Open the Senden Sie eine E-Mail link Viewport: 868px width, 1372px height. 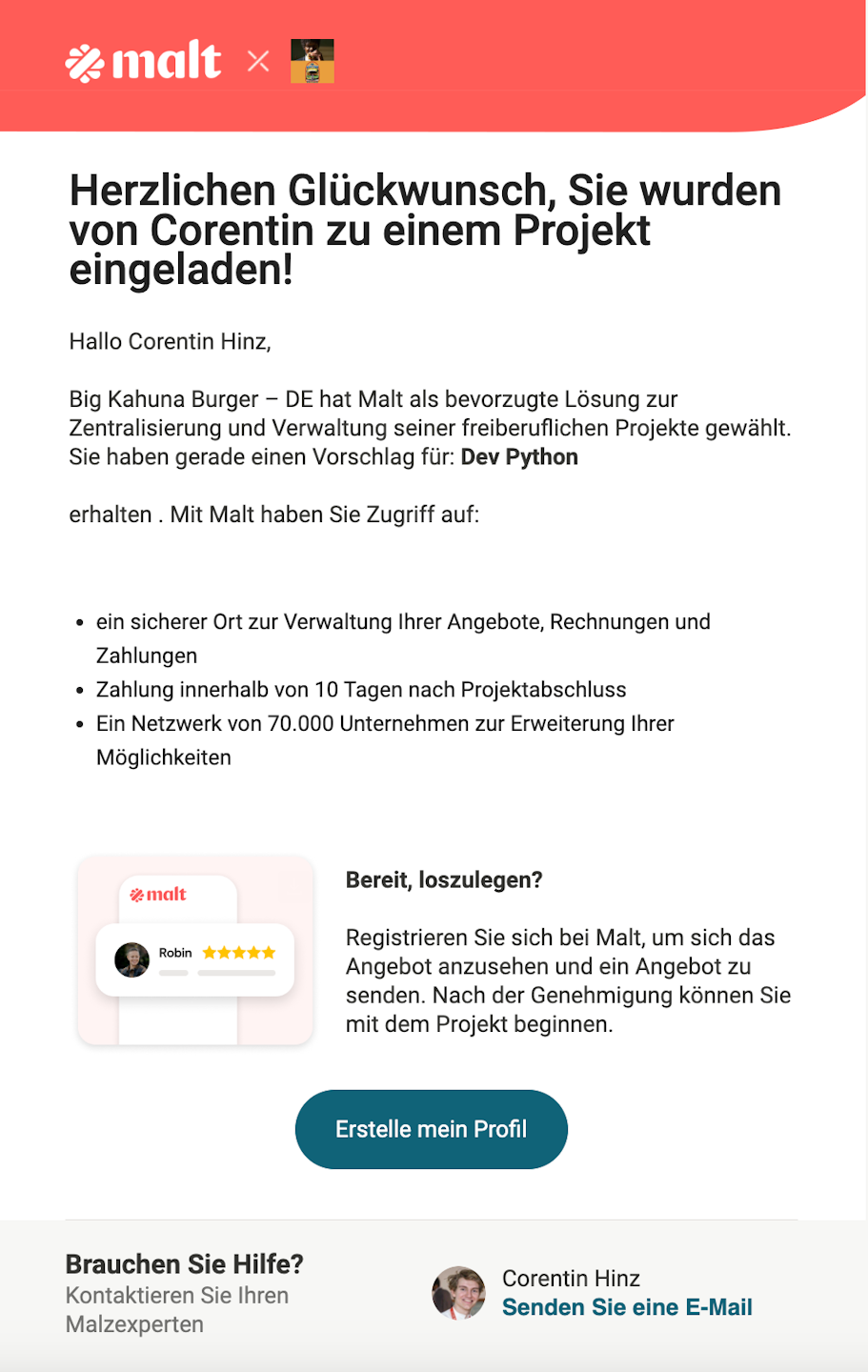(x=627, y=1307)
